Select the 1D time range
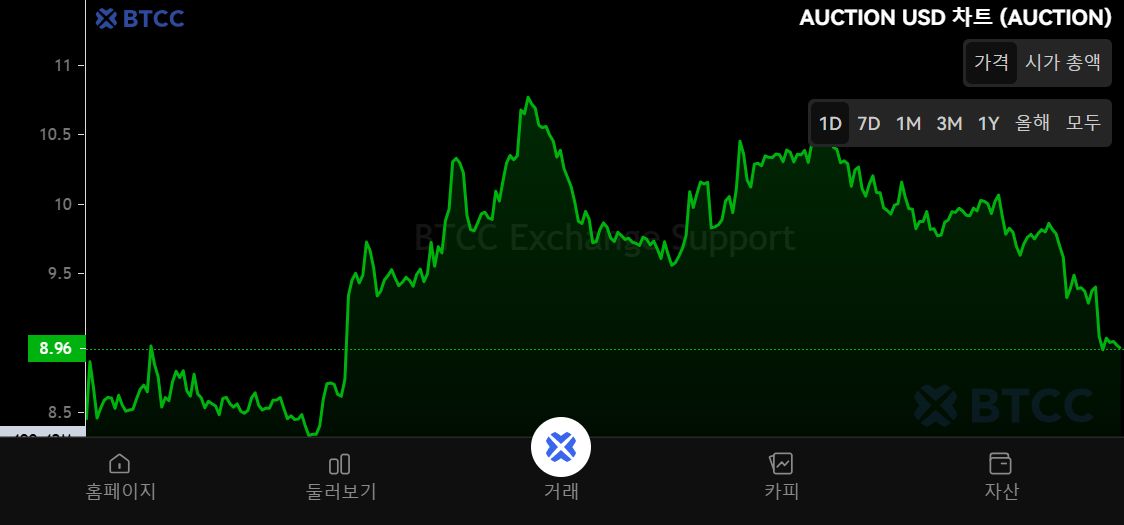The width and height of the screenshot is (1124, 525). (x=830, y=123)
